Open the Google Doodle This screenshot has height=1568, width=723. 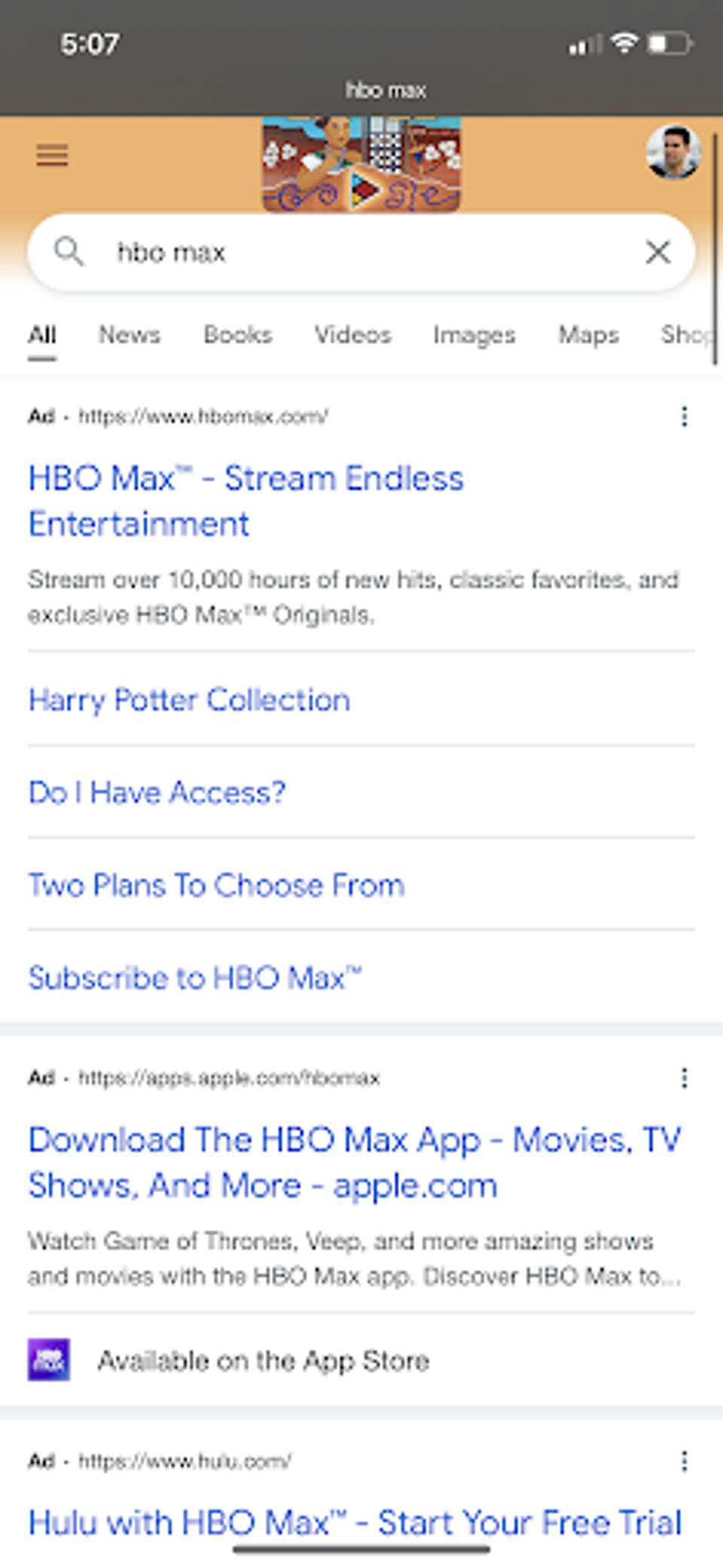coord(361,164)
